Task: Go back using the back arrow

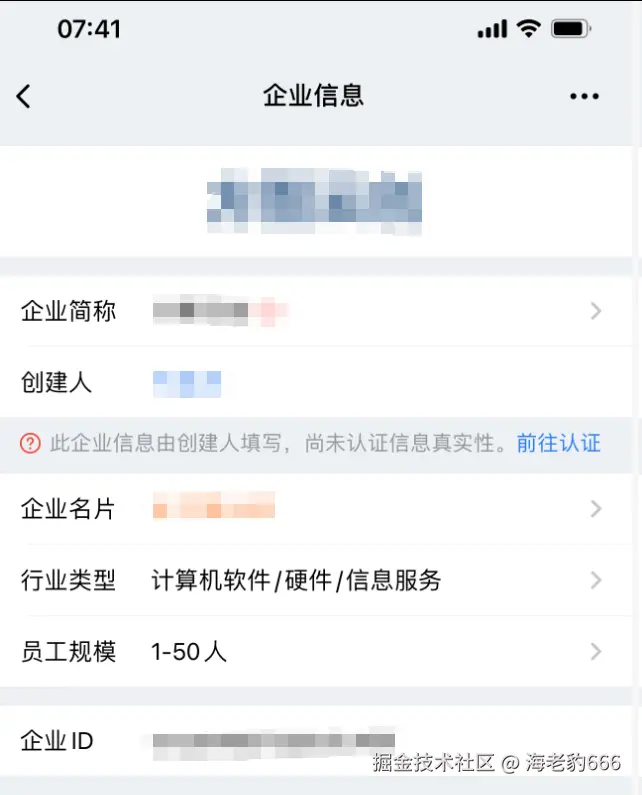Action: tap(24, 96)
